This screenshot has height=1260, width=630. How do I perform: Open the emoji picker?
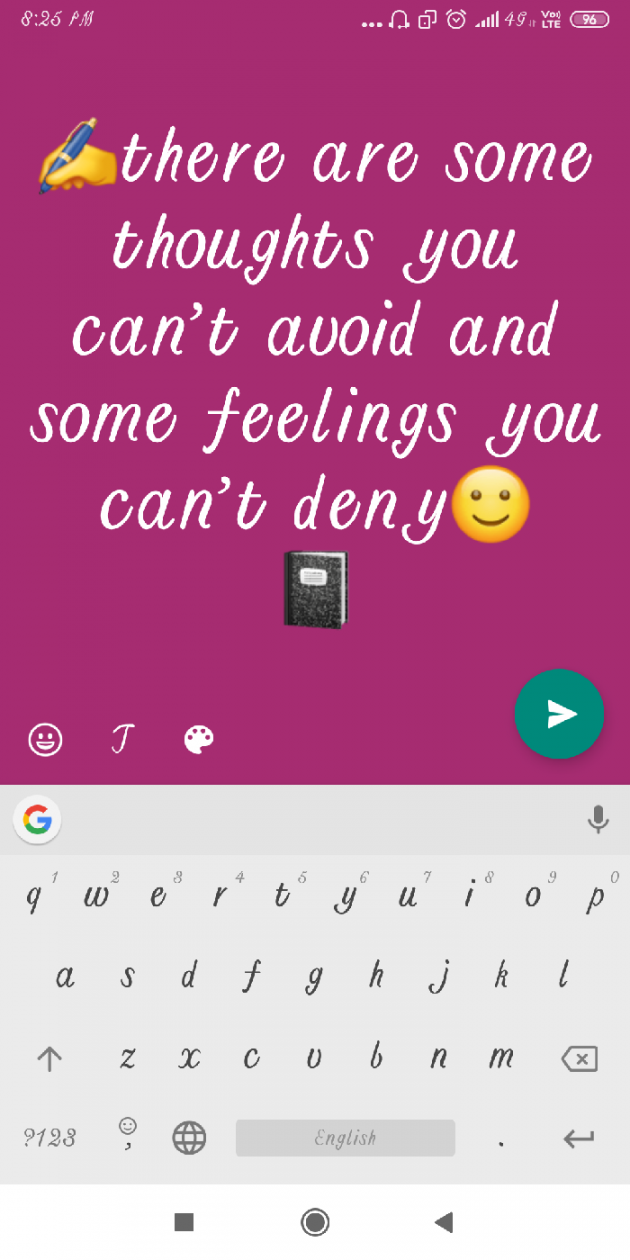tap(45, 740)
